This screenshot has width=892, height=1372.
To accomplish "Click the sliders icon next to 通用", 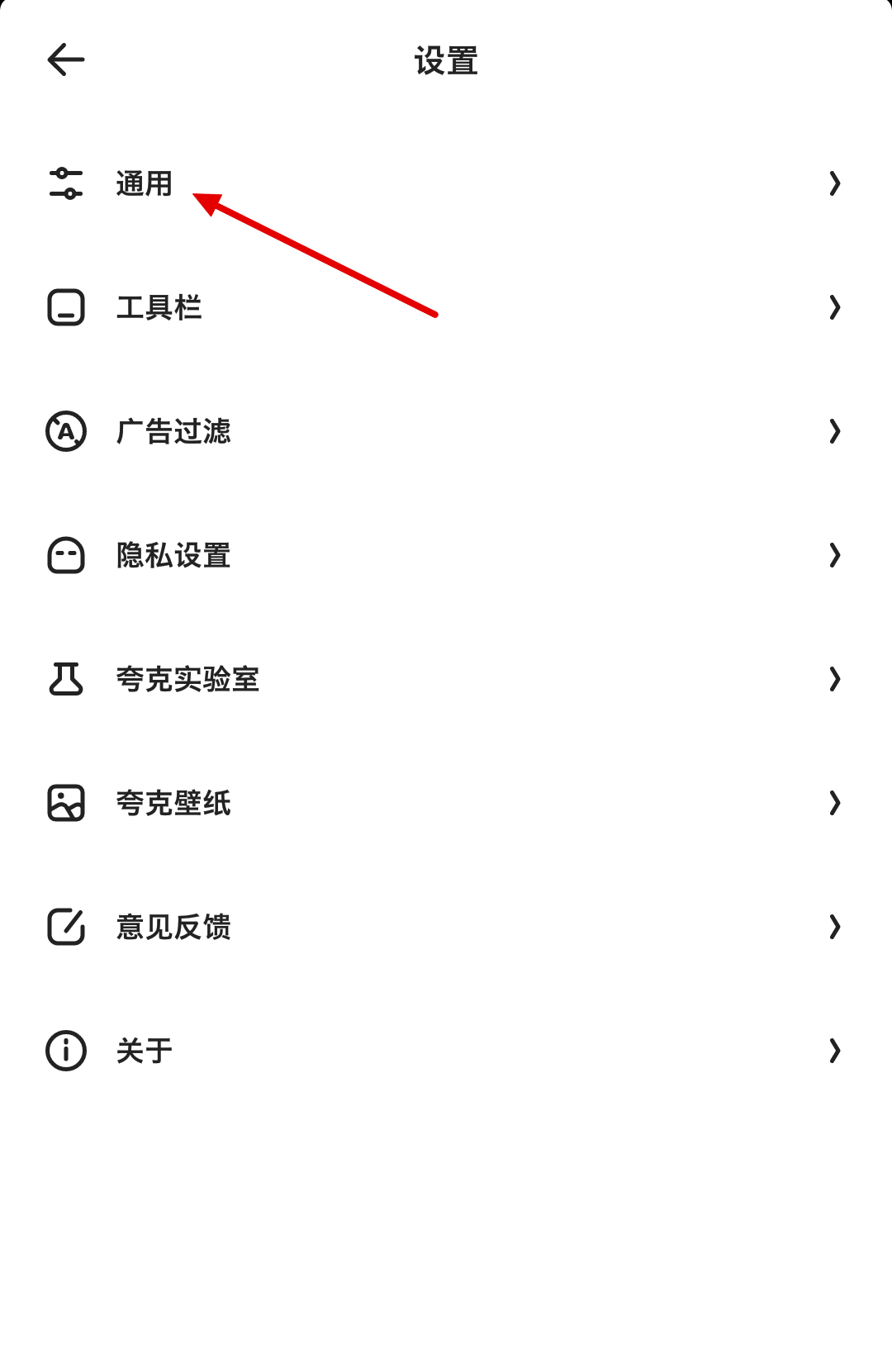I will pyautogui.click(x=65, y=183).
